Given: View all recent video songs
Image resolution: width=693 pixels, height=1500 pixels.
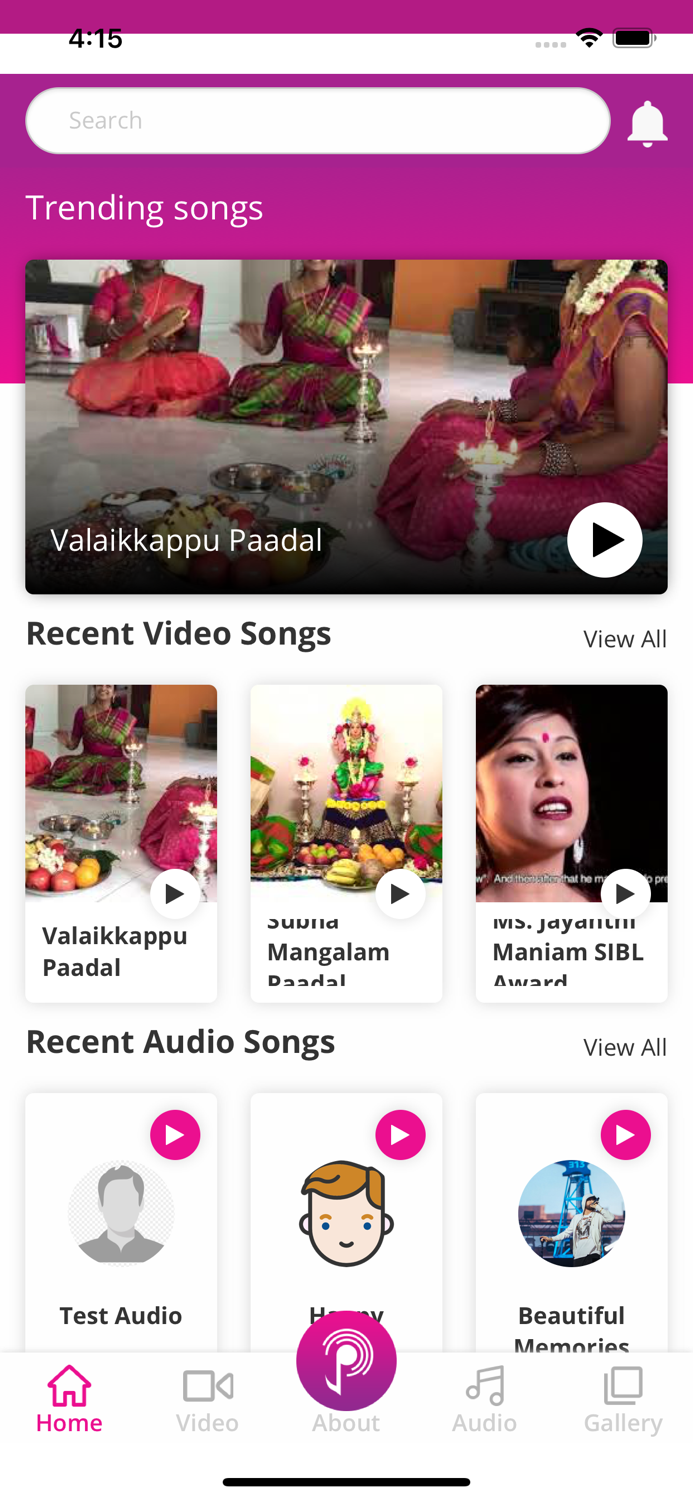Looking at the screenshot, I should [x=624, y=639].
